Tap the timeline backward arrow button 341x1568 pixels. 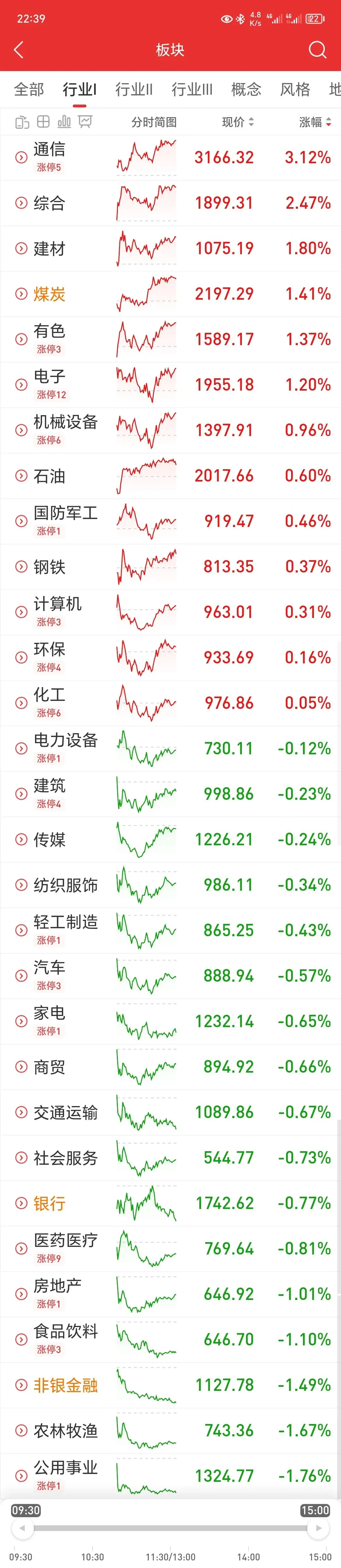[22, 1527]
